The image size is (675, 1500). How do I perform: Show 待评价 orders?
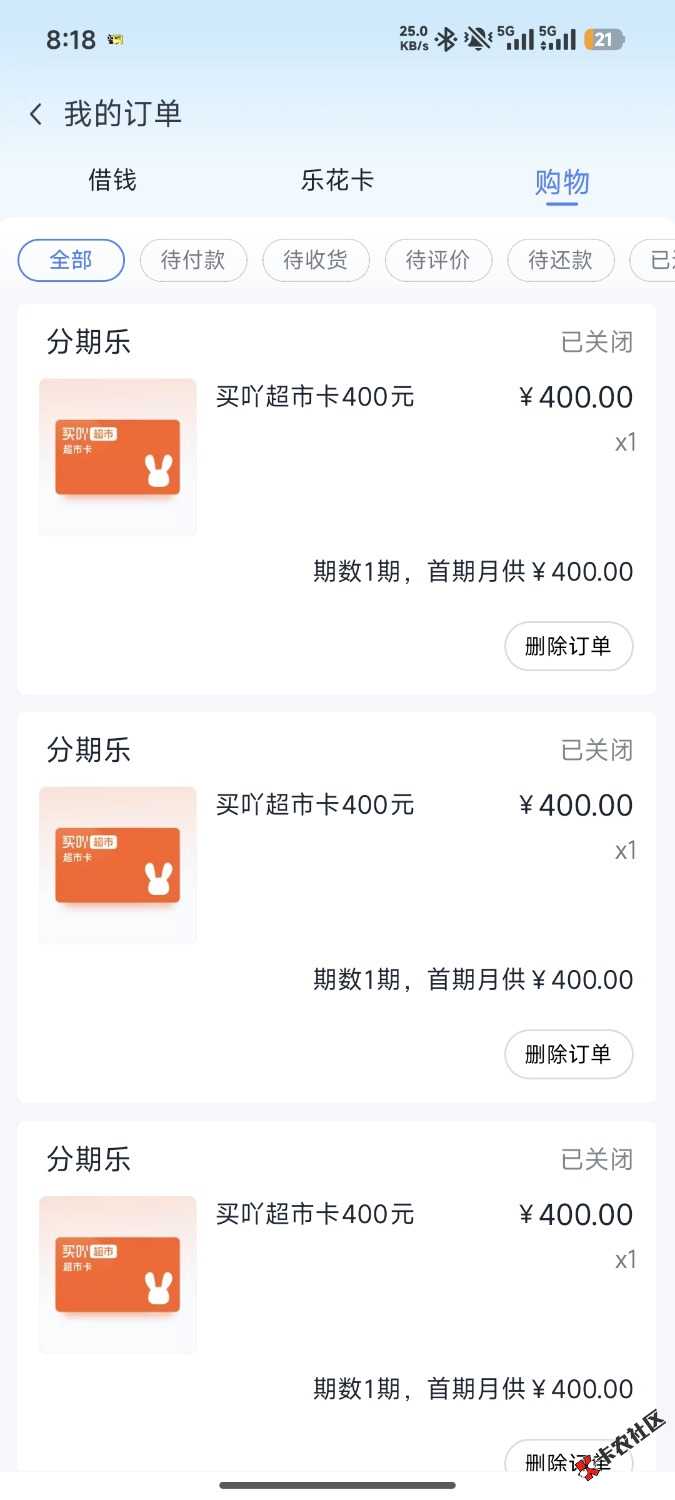[438, 261]
